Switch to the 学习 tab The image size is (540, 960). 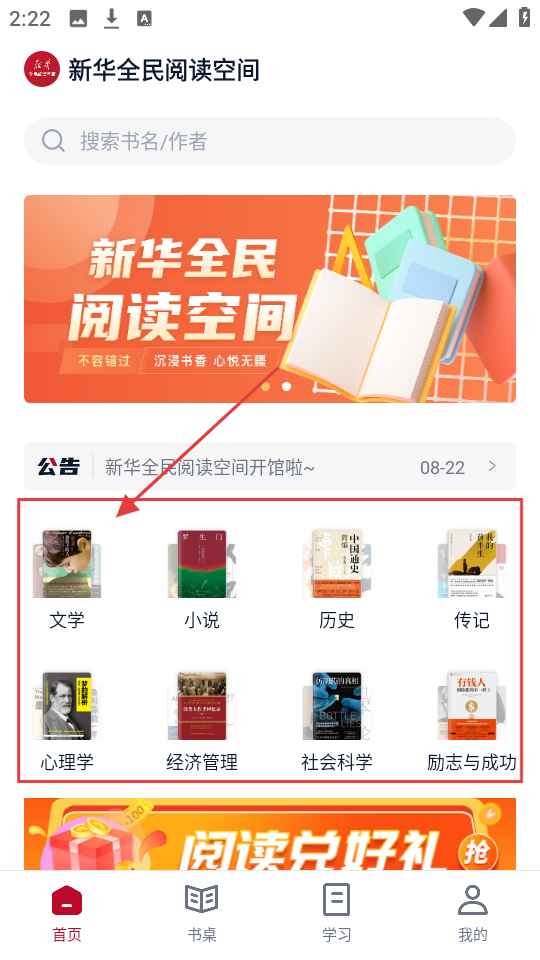(337, 913)
